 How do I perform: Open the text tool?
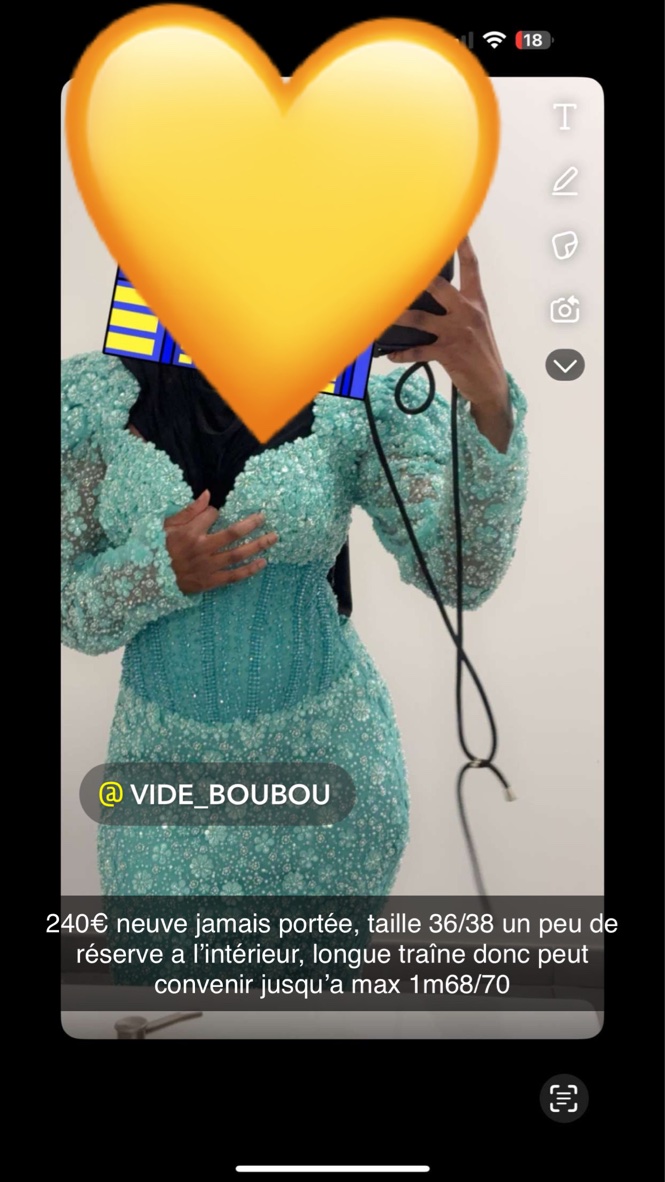[565, 117]
